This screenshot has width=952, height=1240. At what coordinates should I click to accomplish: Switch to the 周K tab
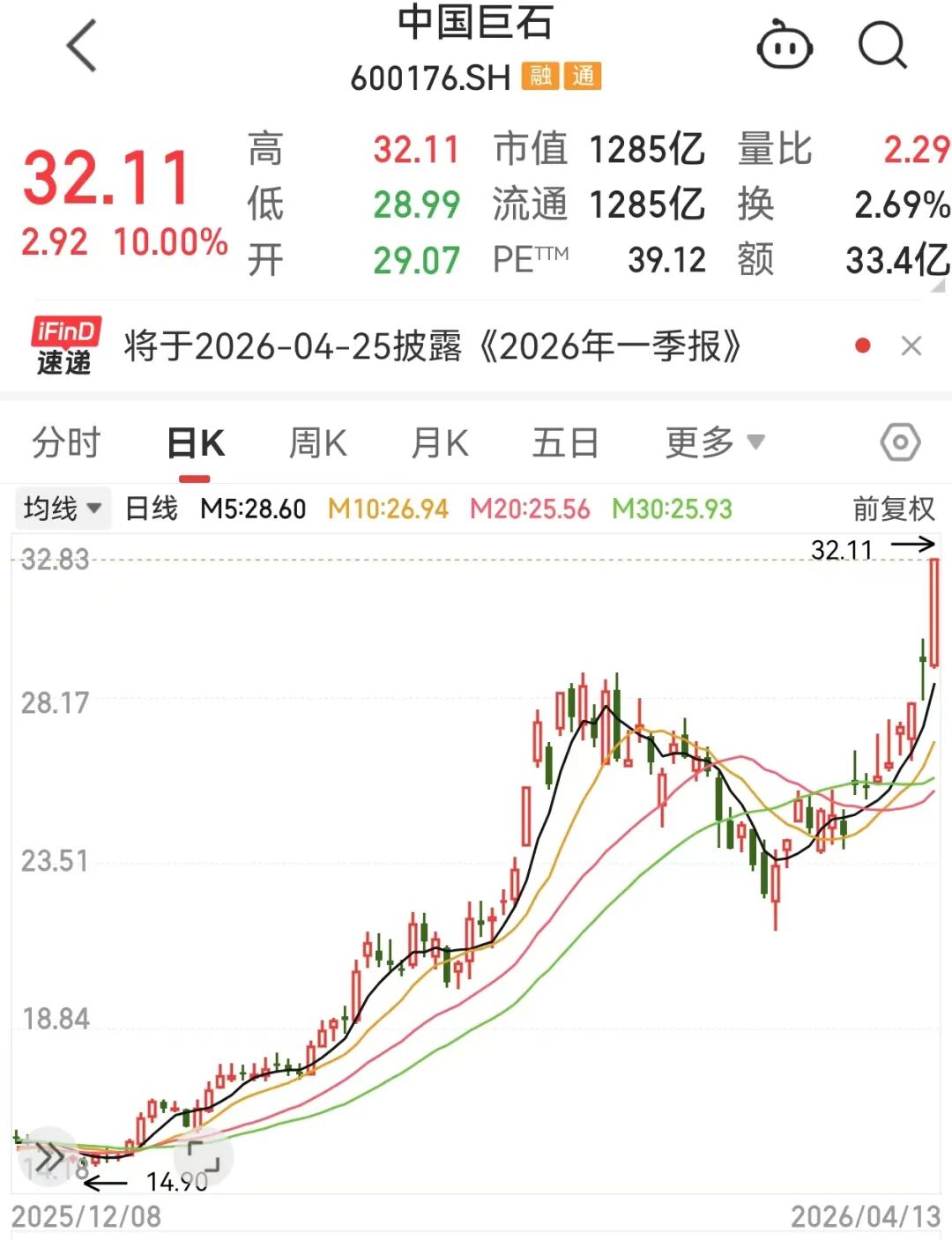click(x=318, y=442)
